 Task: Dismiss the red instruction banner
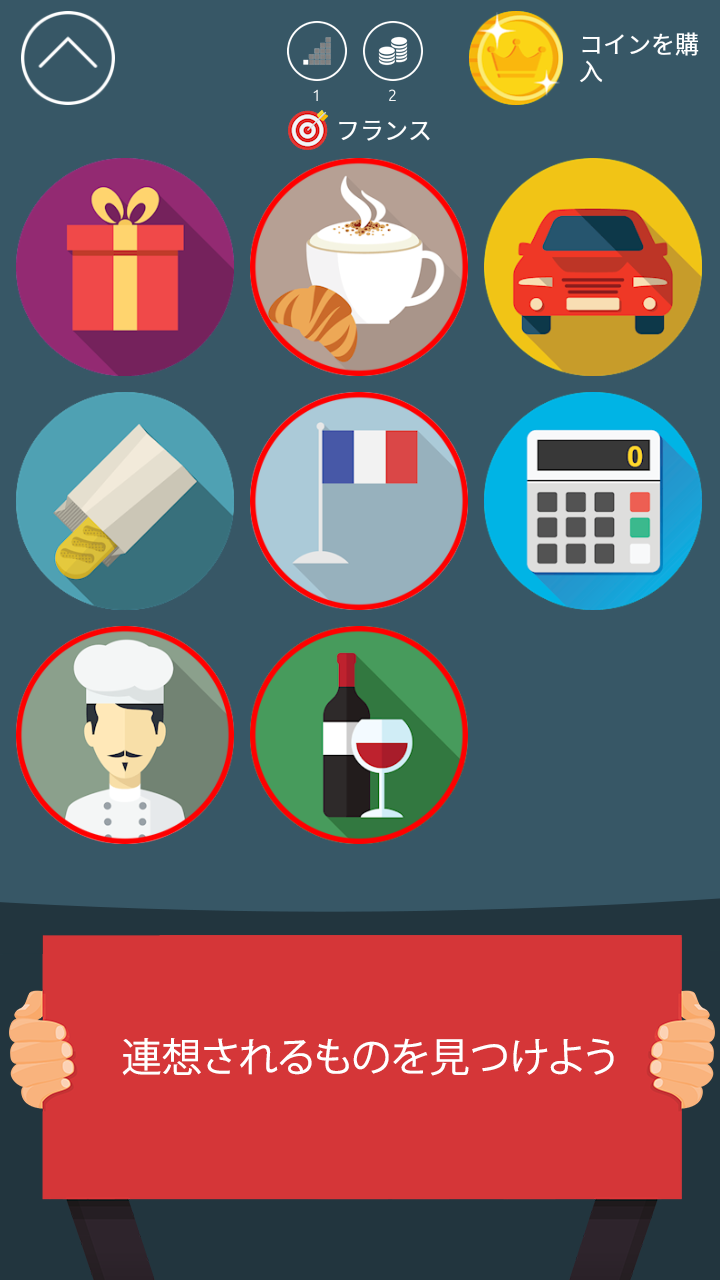click(x=362, y=1066)
